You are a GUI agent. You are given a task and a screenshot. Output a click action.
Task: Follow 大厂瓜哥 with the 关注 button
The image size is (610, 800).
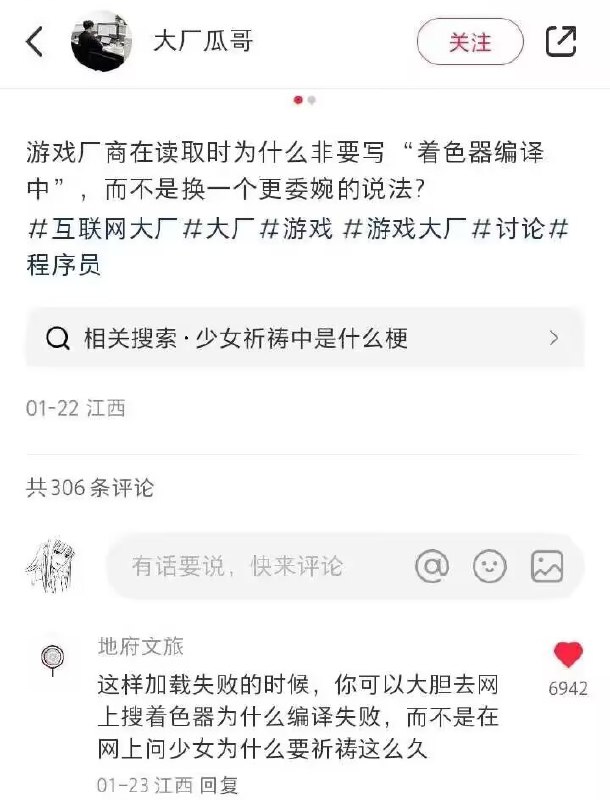(470, 42)
